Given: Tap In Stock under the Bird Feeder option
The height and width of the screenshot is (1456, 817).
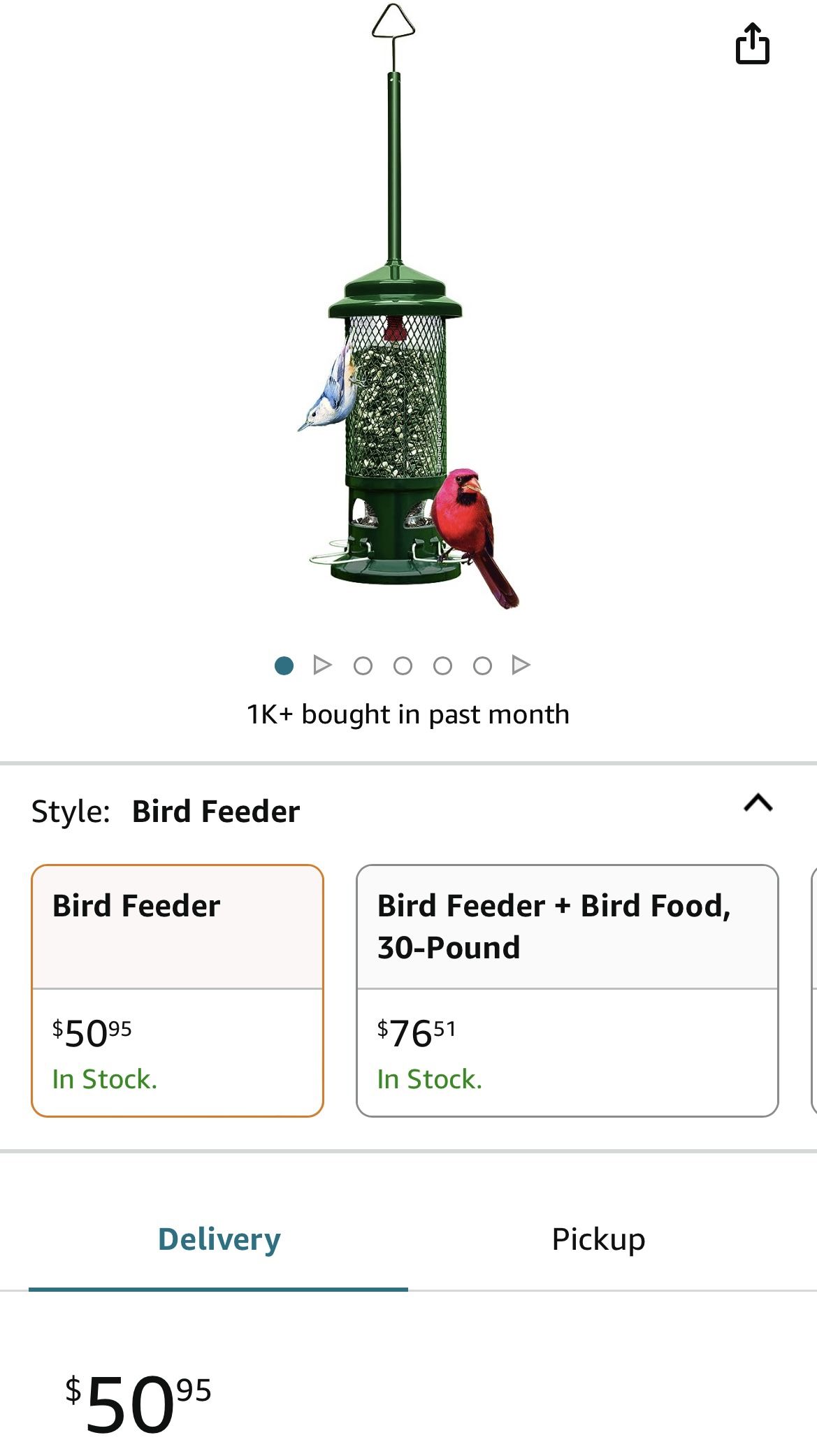Looking at the screenshot, I should click(103, 1079).
